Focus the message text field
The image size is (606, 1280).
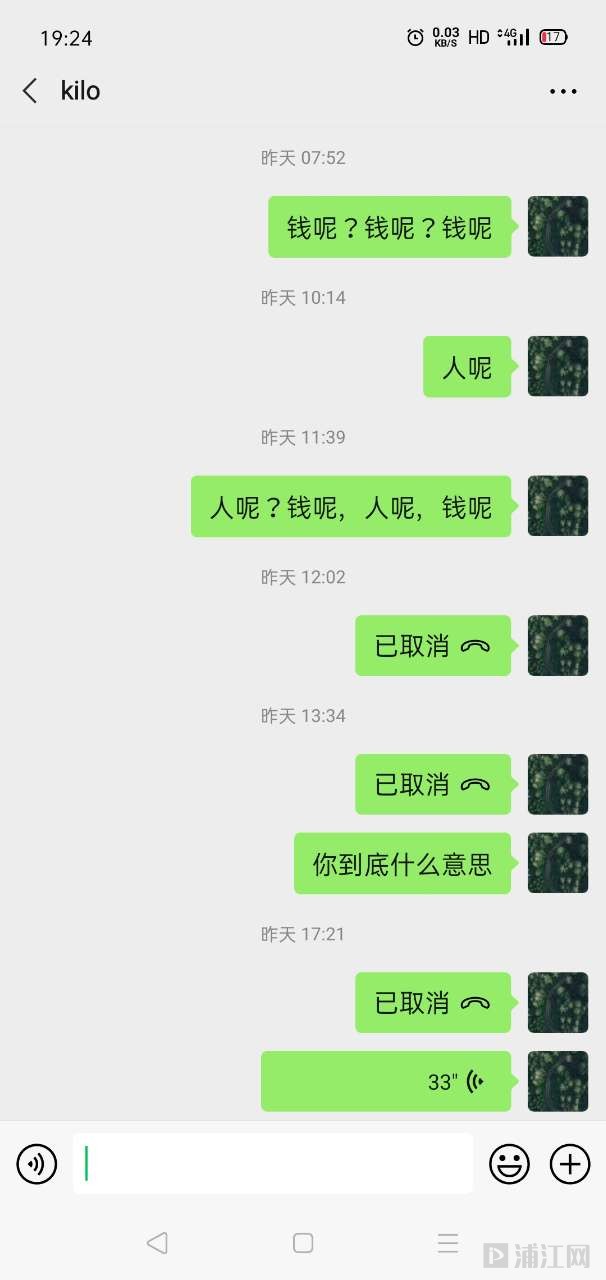click(272, 1163)
